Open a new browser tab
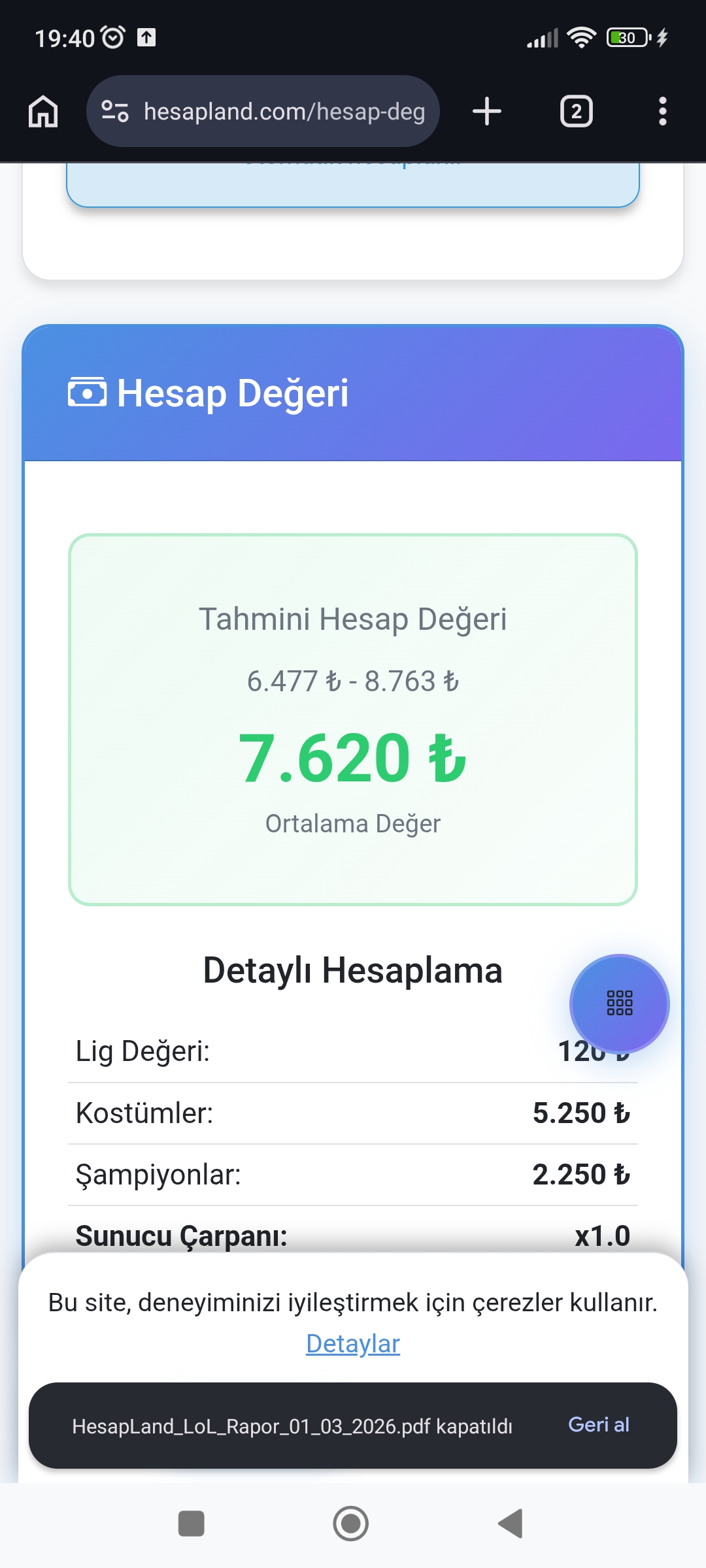 pos(487,111)
